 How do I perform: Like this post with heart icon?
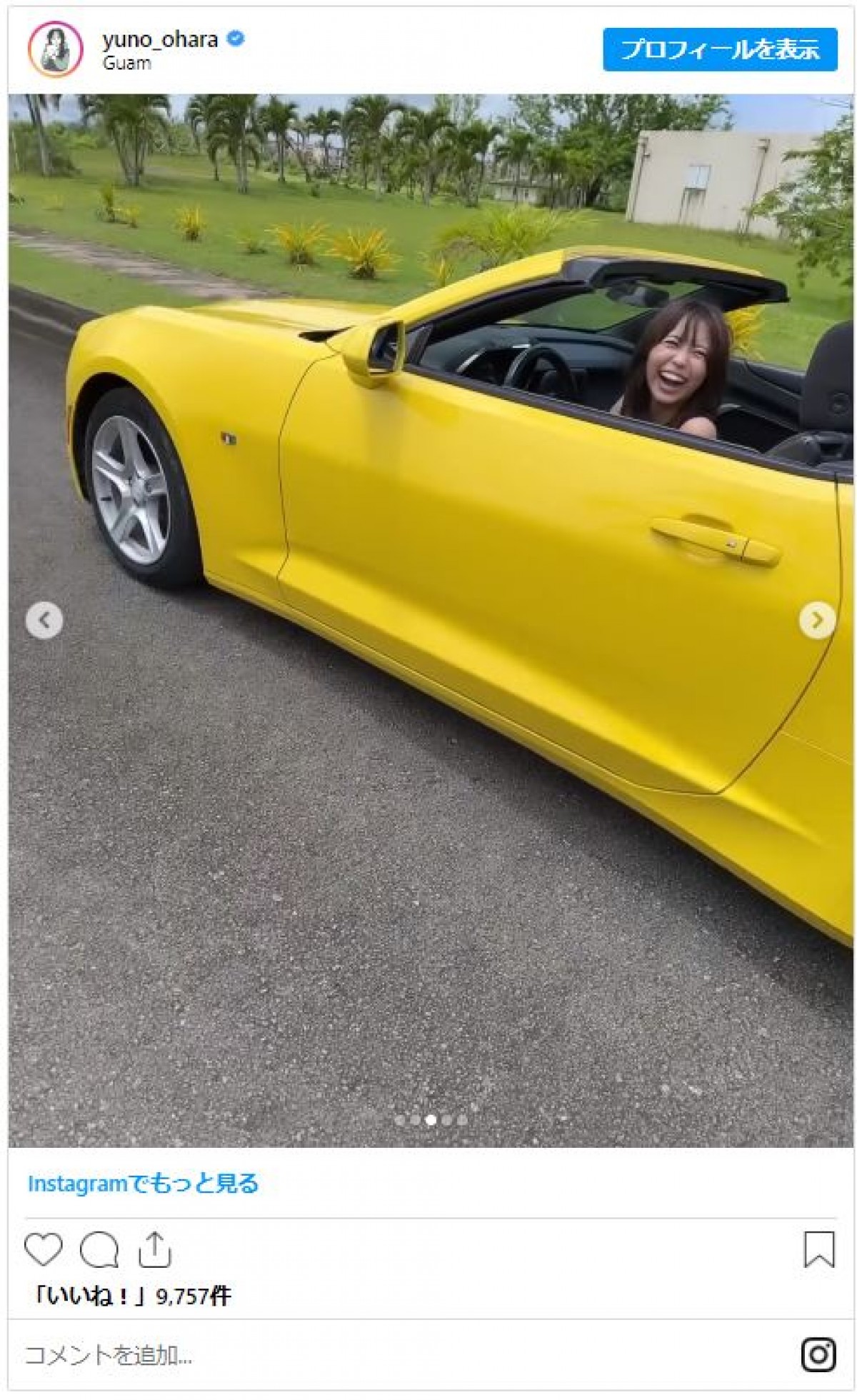click(44, 1249)
